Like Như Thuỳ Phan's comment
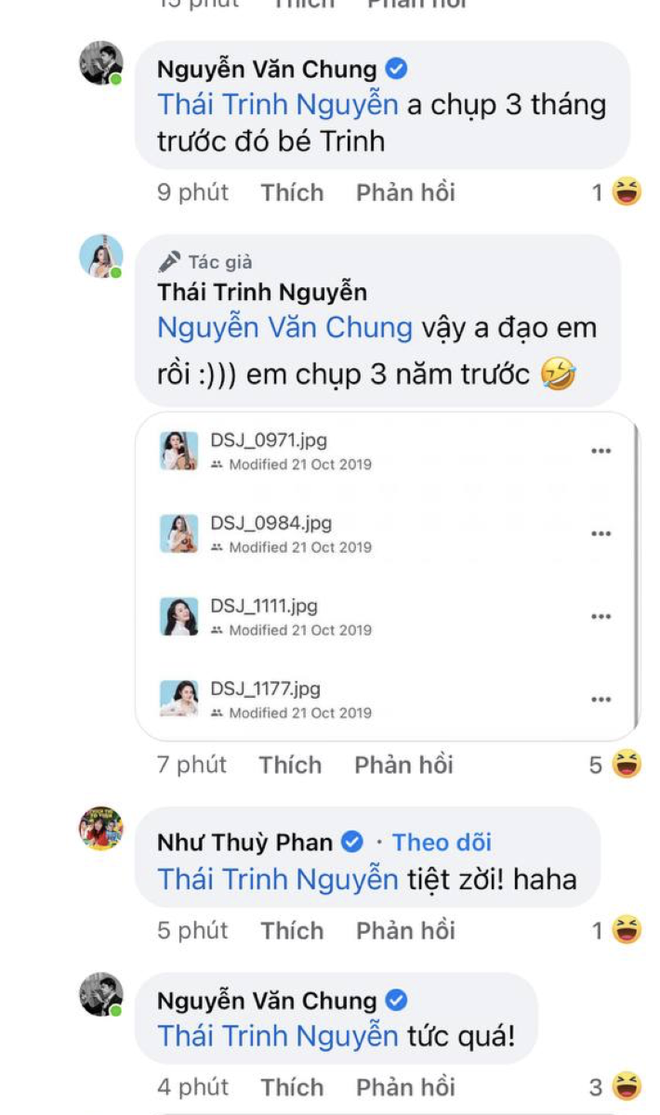The width and height of the screenshot is (660, 1115). (x=292, y=930)
